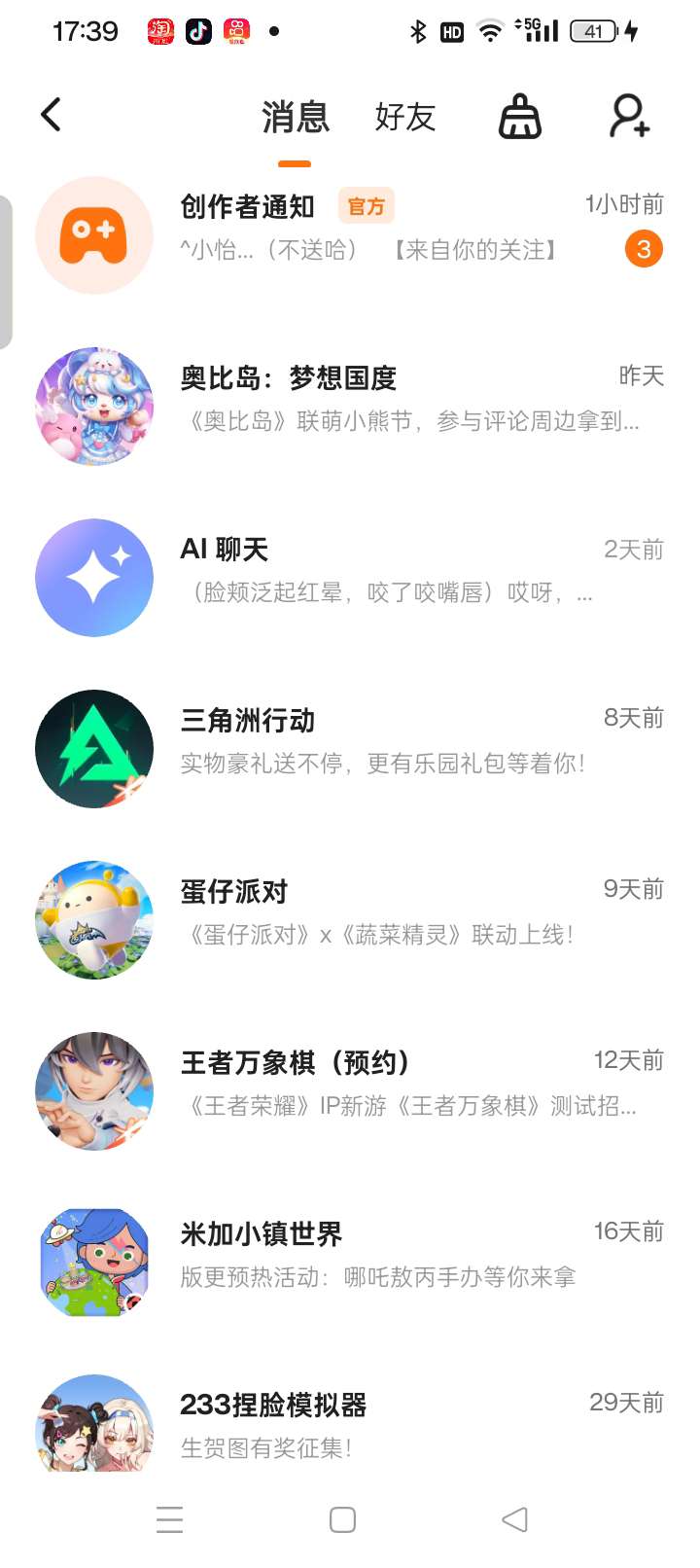The width and height of the screenshot is (700, 1568).
Task: Clear unread messages with the broom icon
Action: (x=520, y=117)
